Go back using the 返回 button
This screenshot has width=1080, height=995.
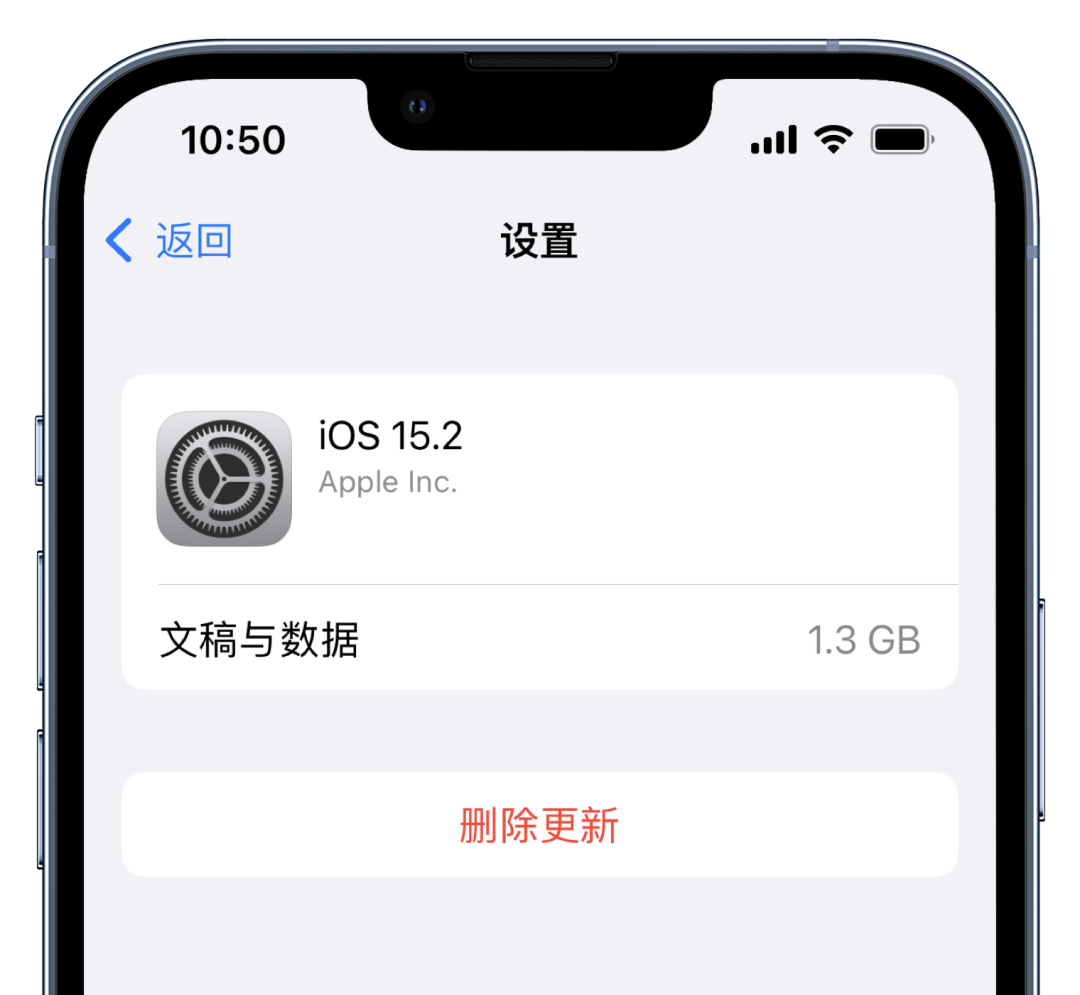pyautogui.click(x=170, y=242)
